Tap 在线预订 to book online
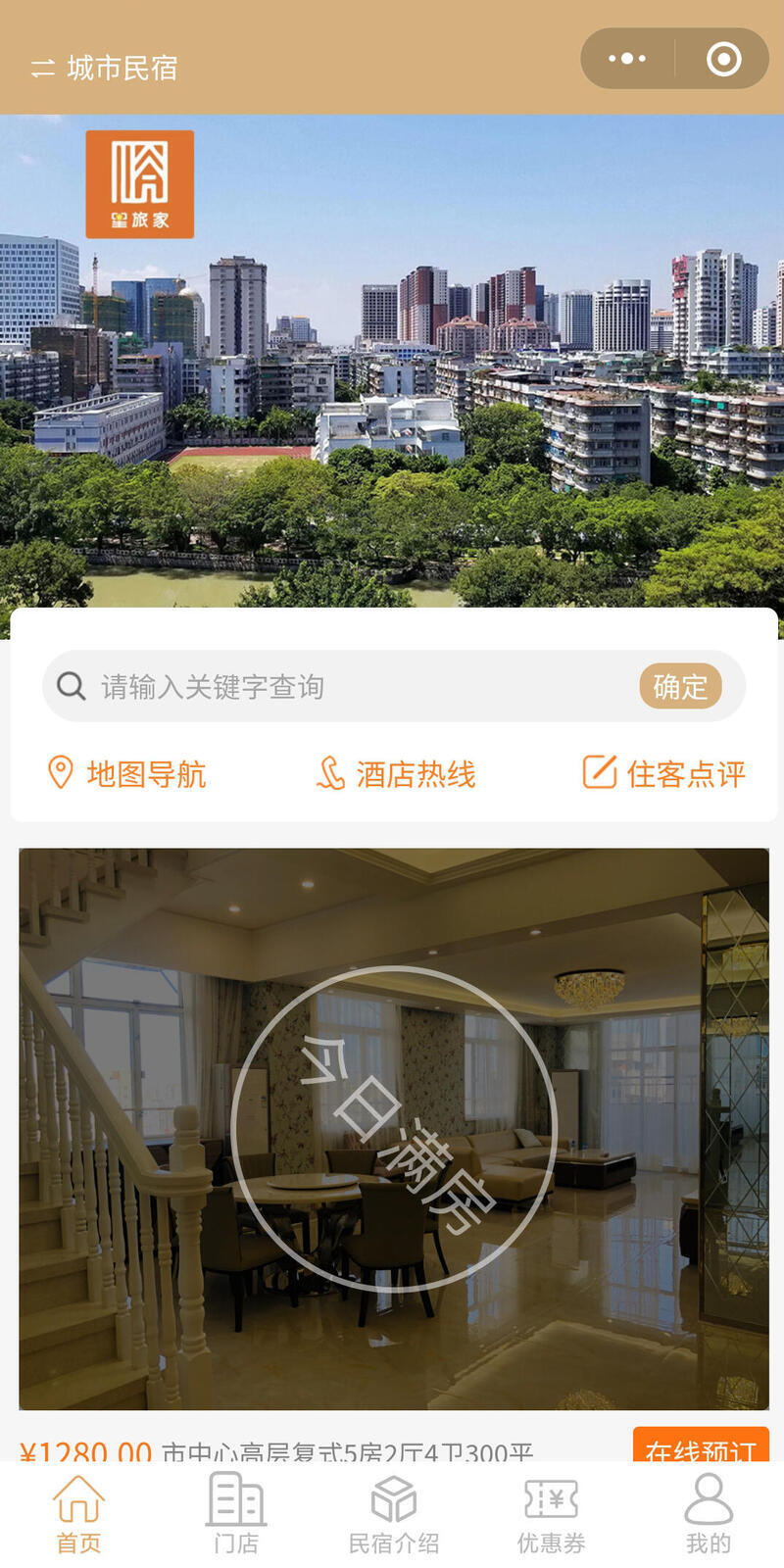The image size is (784, 1568). point(701,1447)
